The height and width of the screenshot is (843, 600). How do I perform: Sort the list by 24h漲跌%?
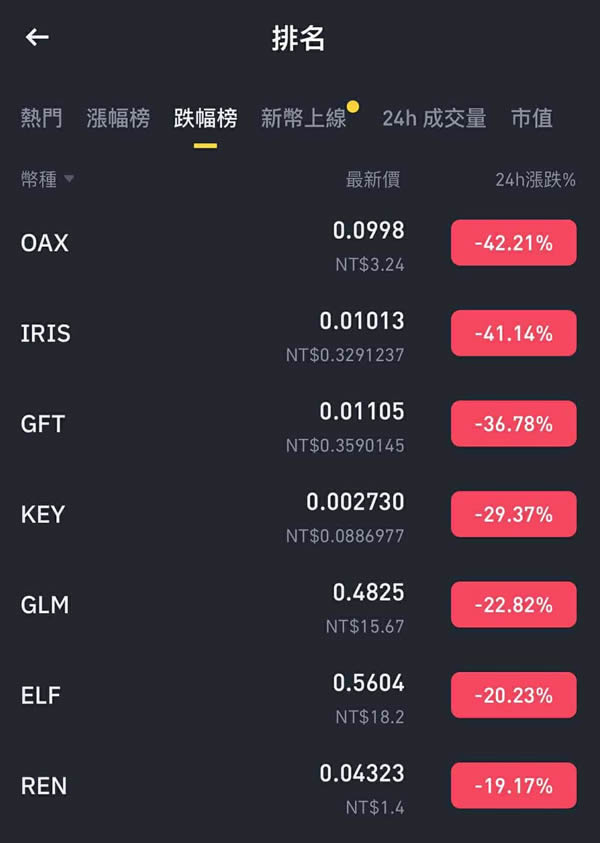[535, 180]
